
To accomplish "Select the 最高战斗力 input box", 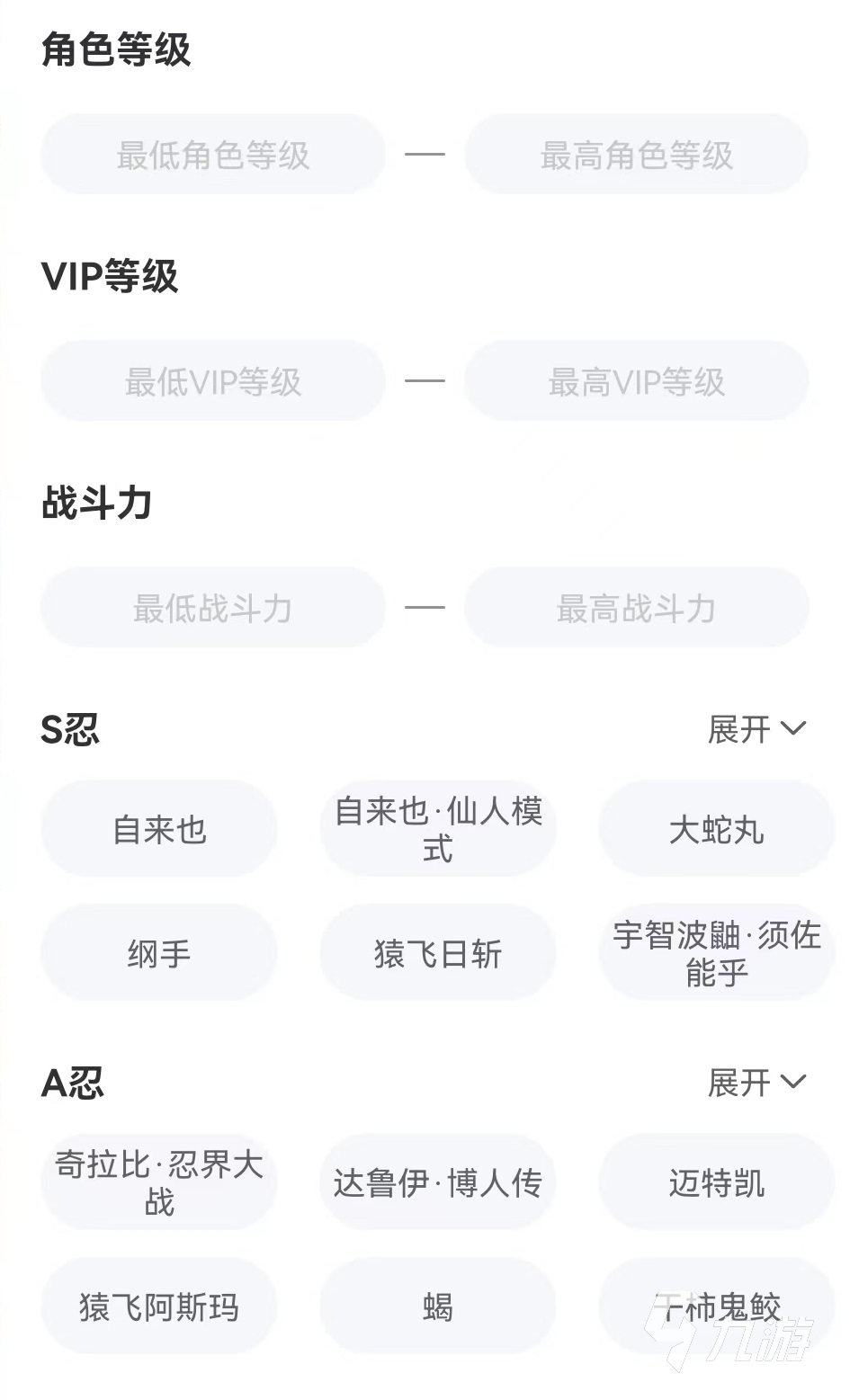I will [x=636, y=608].
